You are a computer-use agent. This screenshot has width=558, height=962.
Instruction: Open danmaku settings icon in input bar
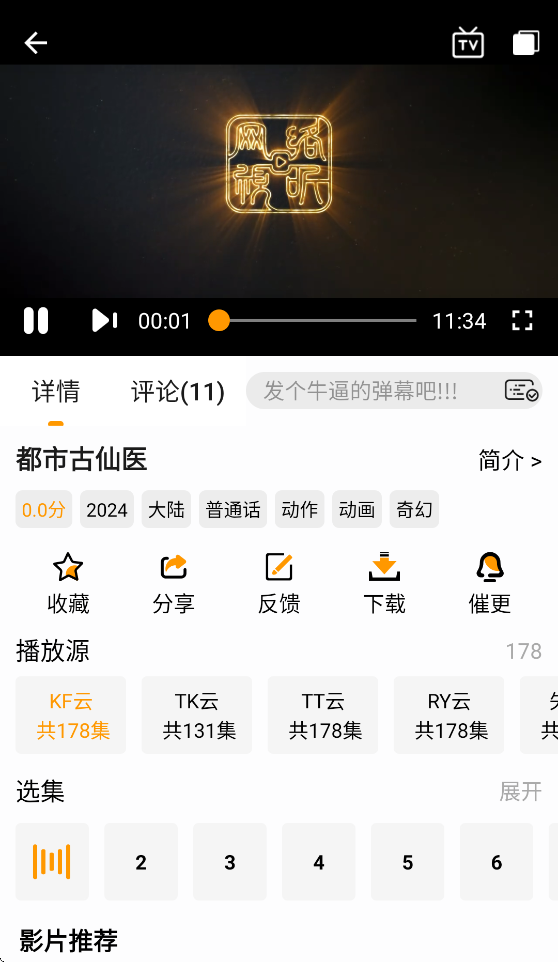click(x=521, y=391)
